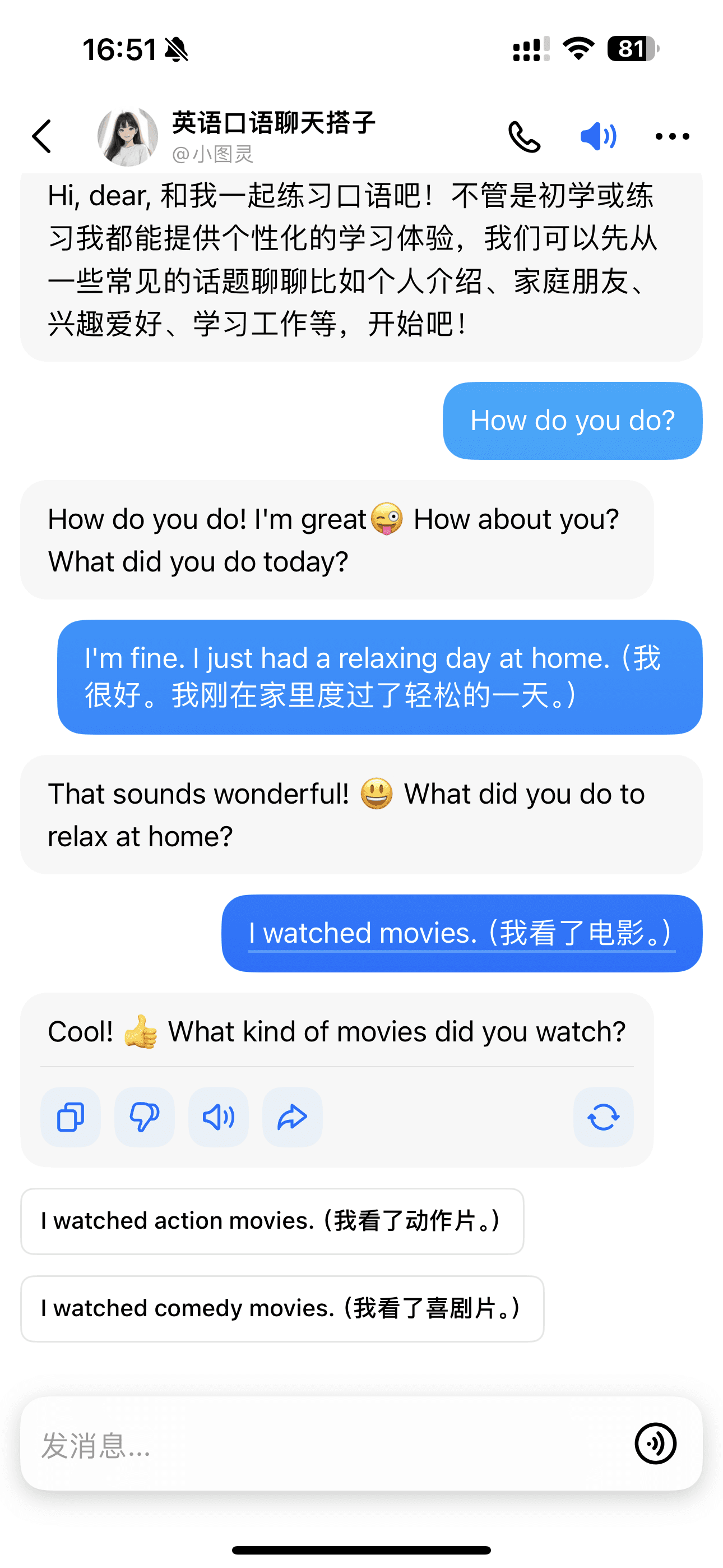Choose 'I watched comedy movies' suggestion
Screen dimensions: 723x1568
(282, 1308)
